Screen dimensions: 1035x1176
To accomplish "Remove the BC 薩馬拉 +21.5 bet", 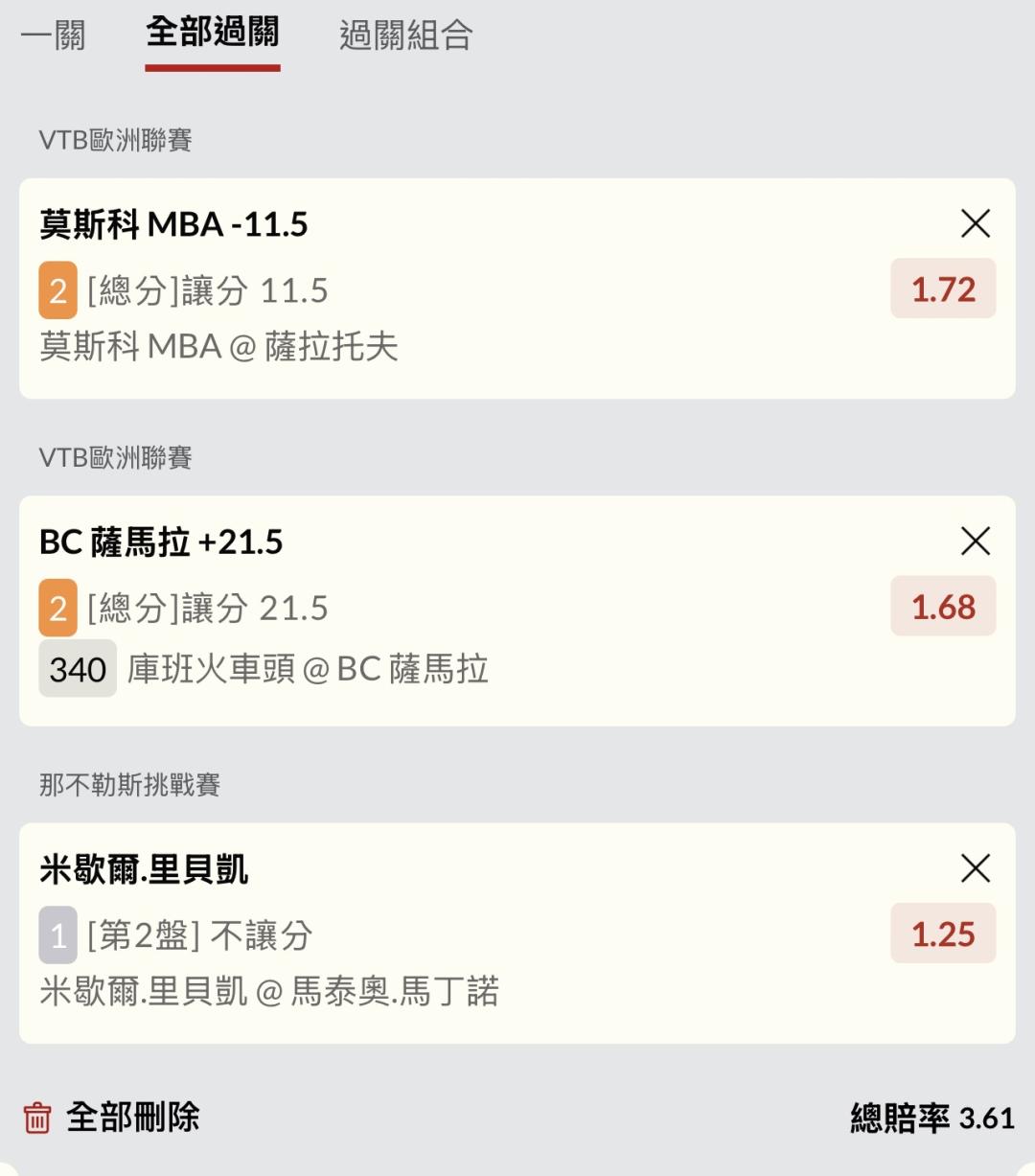I will [x=975, y=542].
